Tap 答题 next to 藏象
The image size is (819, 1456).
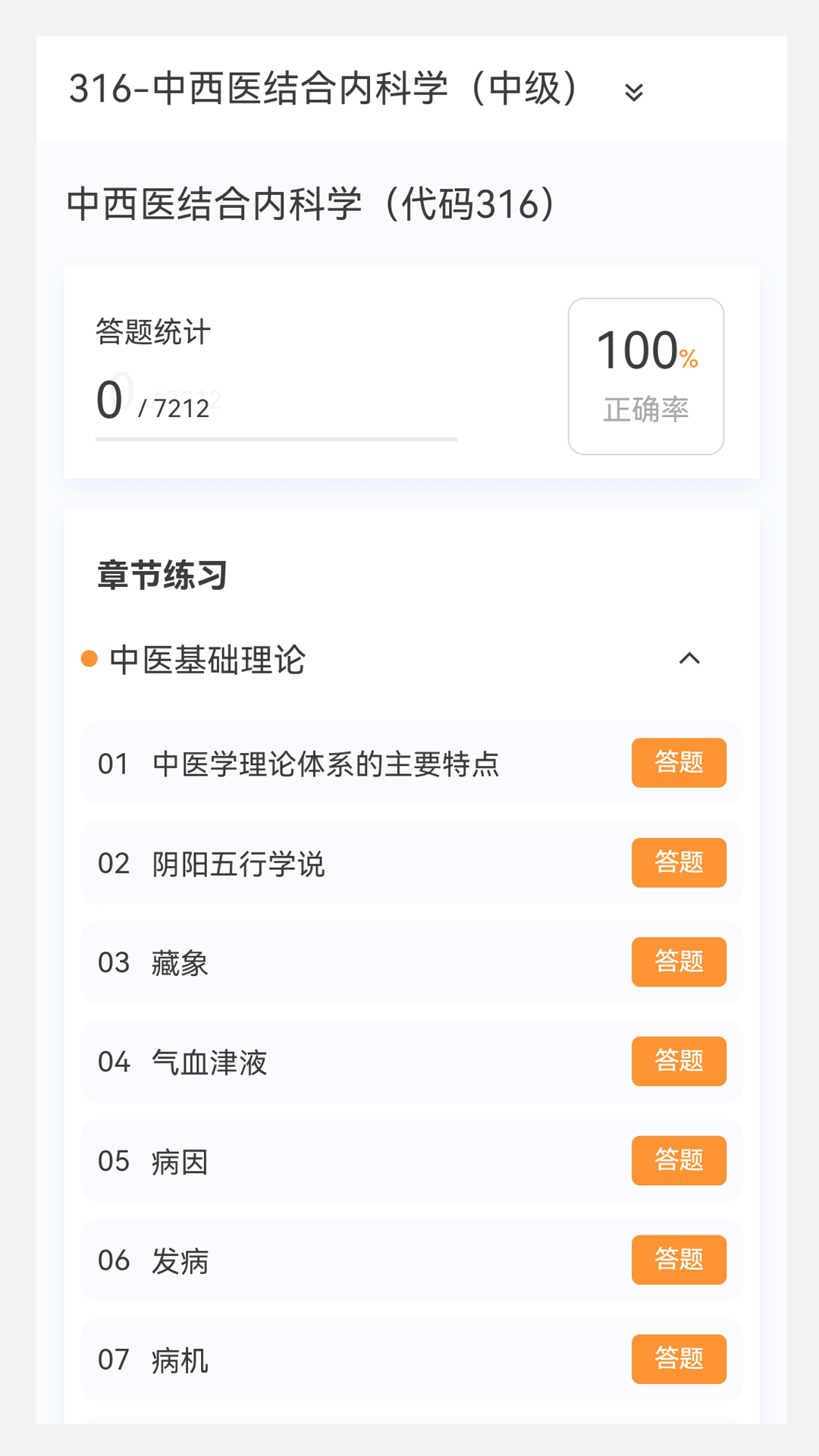coord(678,962)
